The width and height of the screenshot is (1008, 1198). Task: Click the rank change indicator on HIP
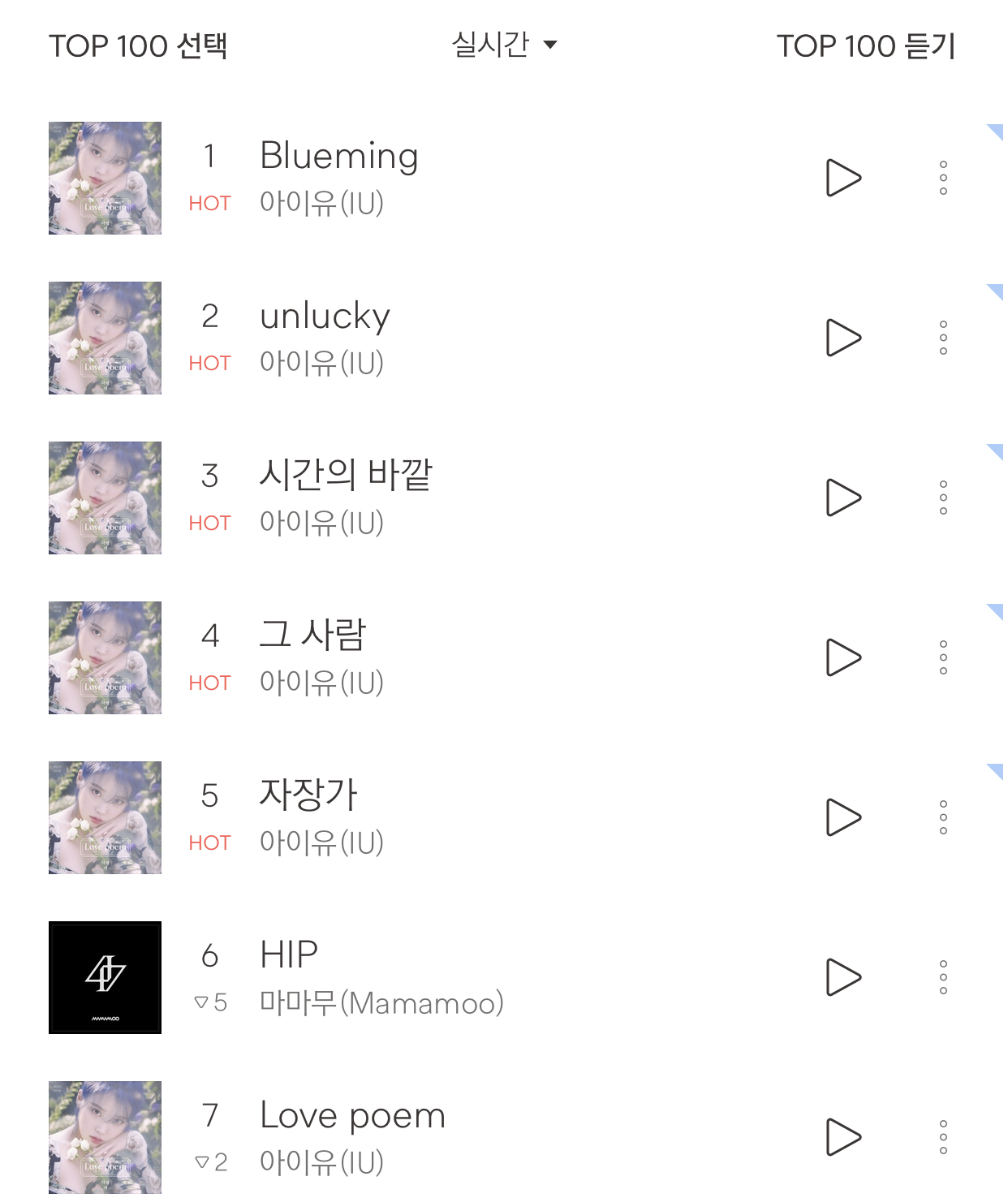[209, 1004]
